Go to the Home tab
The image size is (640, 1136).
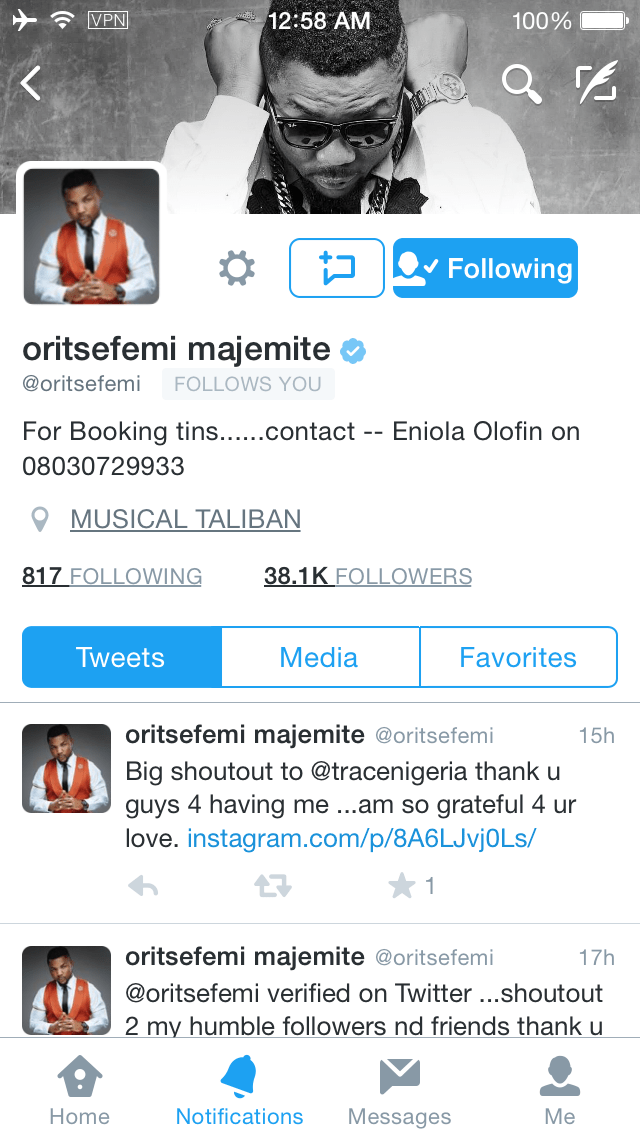pyautogui.click(x=80, y=1092)
